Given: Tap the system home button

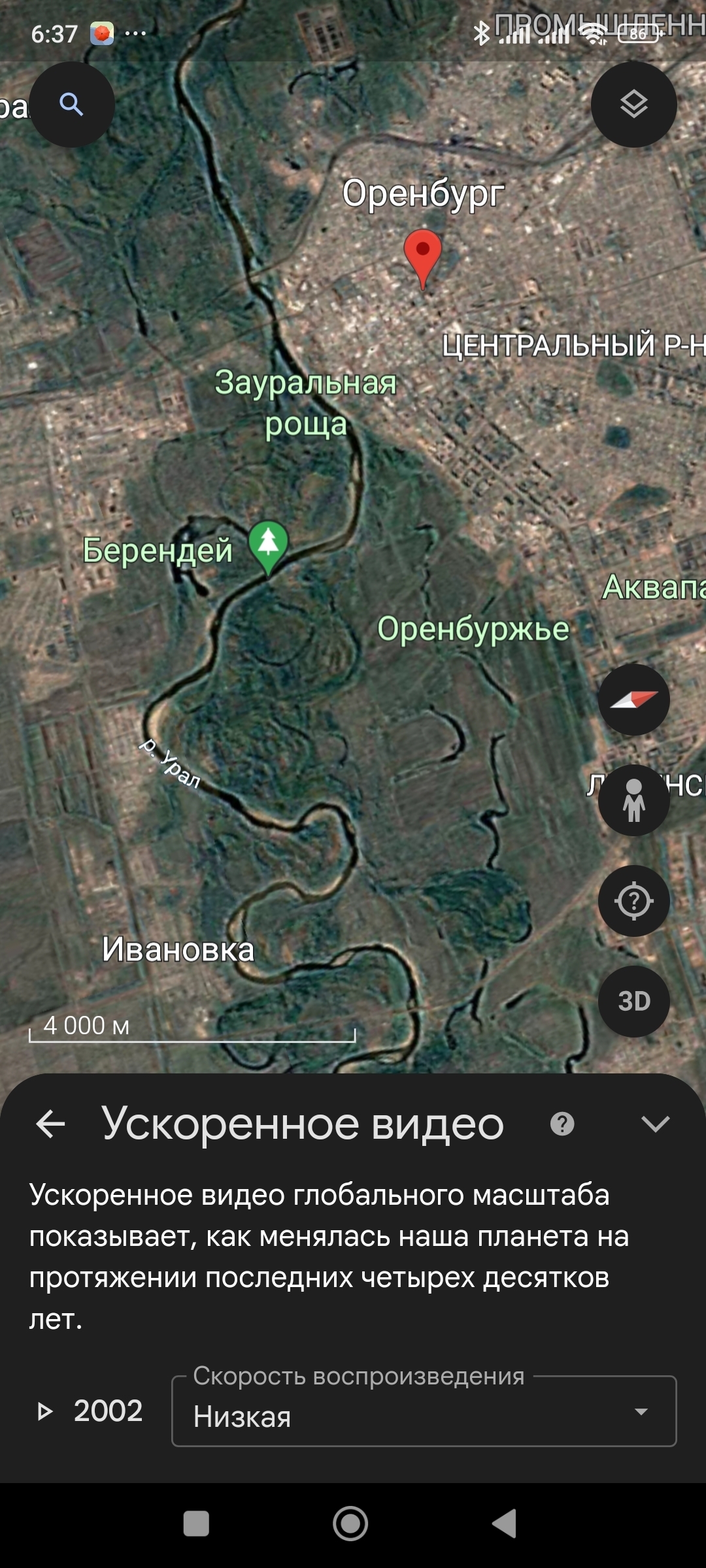Looking at the screenshot, I should [350, 1524].
